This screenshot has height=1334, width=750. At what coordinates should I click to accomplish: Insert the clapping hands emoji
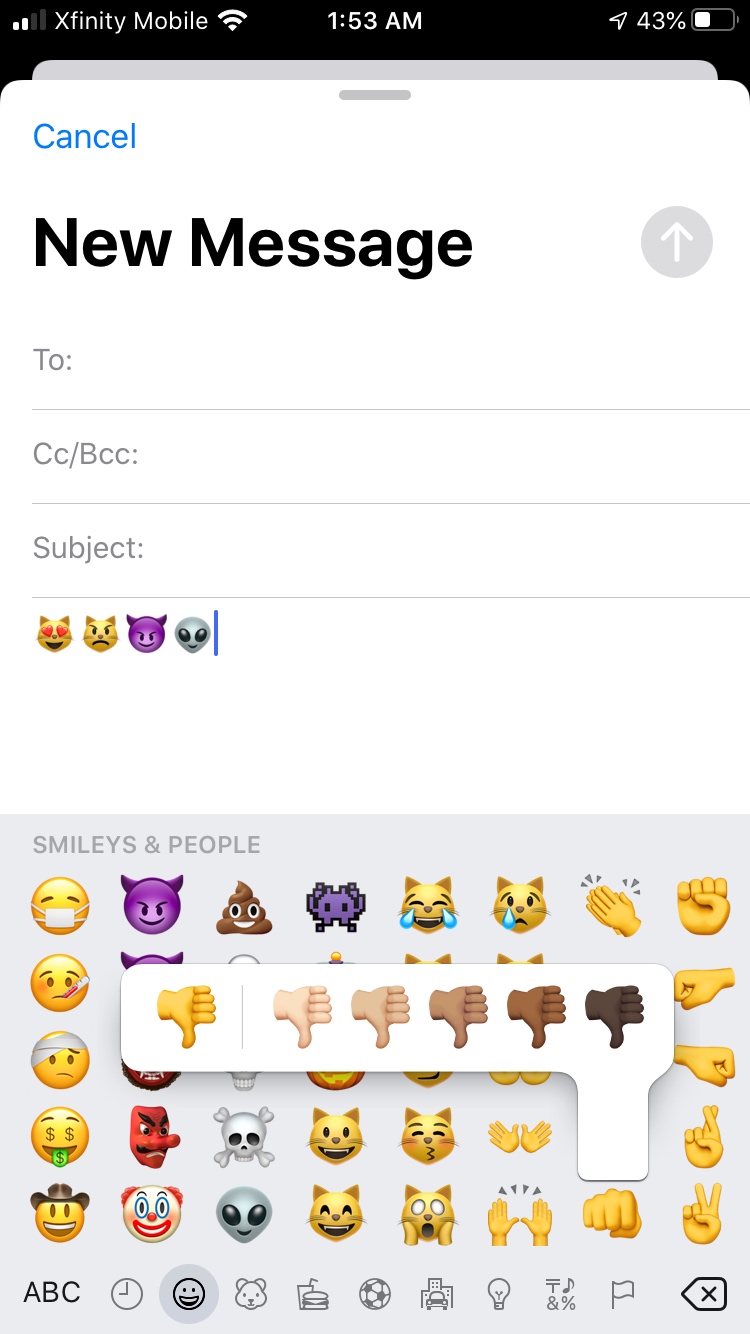611,906
